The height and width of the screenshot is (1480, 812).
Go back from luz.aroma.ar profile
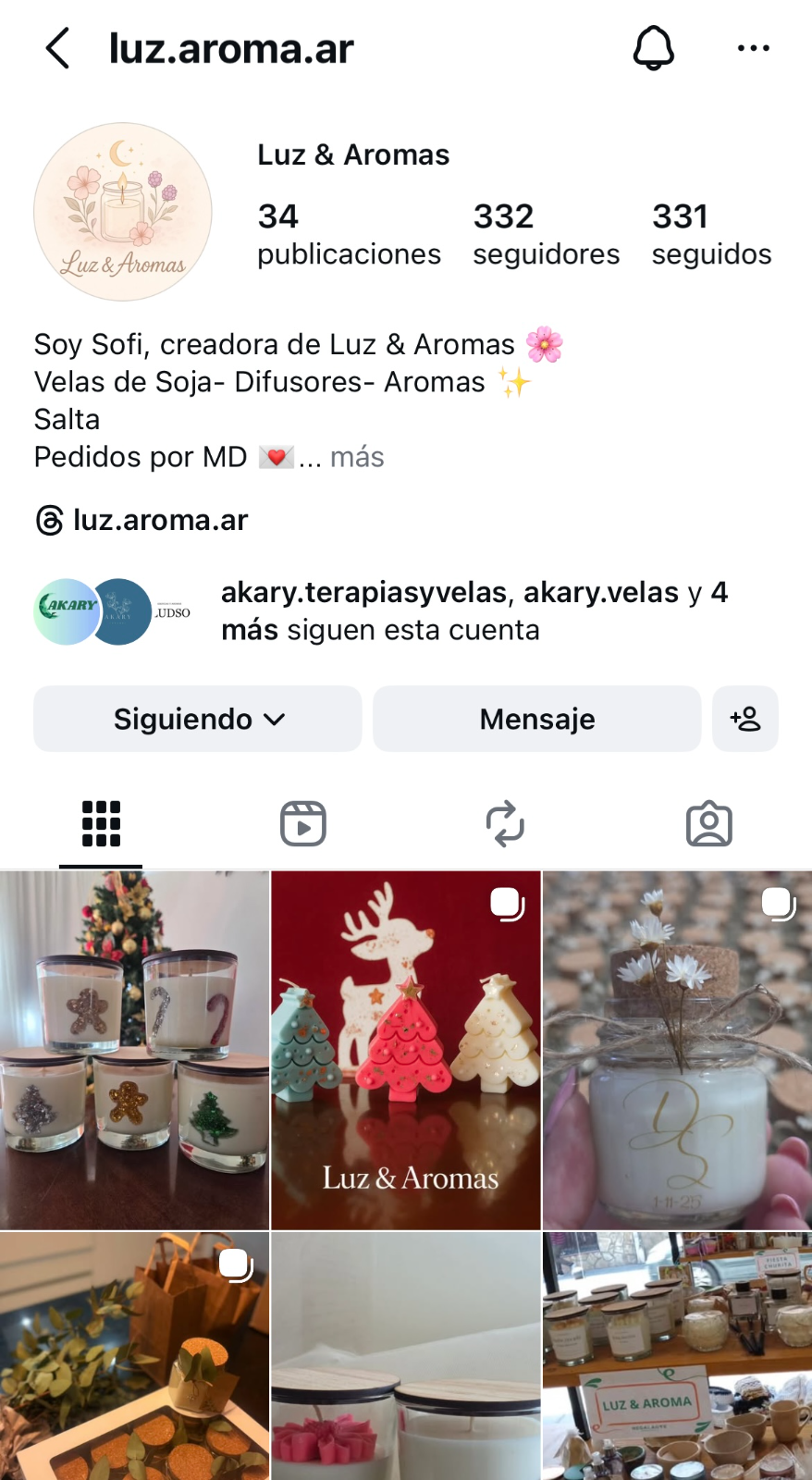pos(57,48)
